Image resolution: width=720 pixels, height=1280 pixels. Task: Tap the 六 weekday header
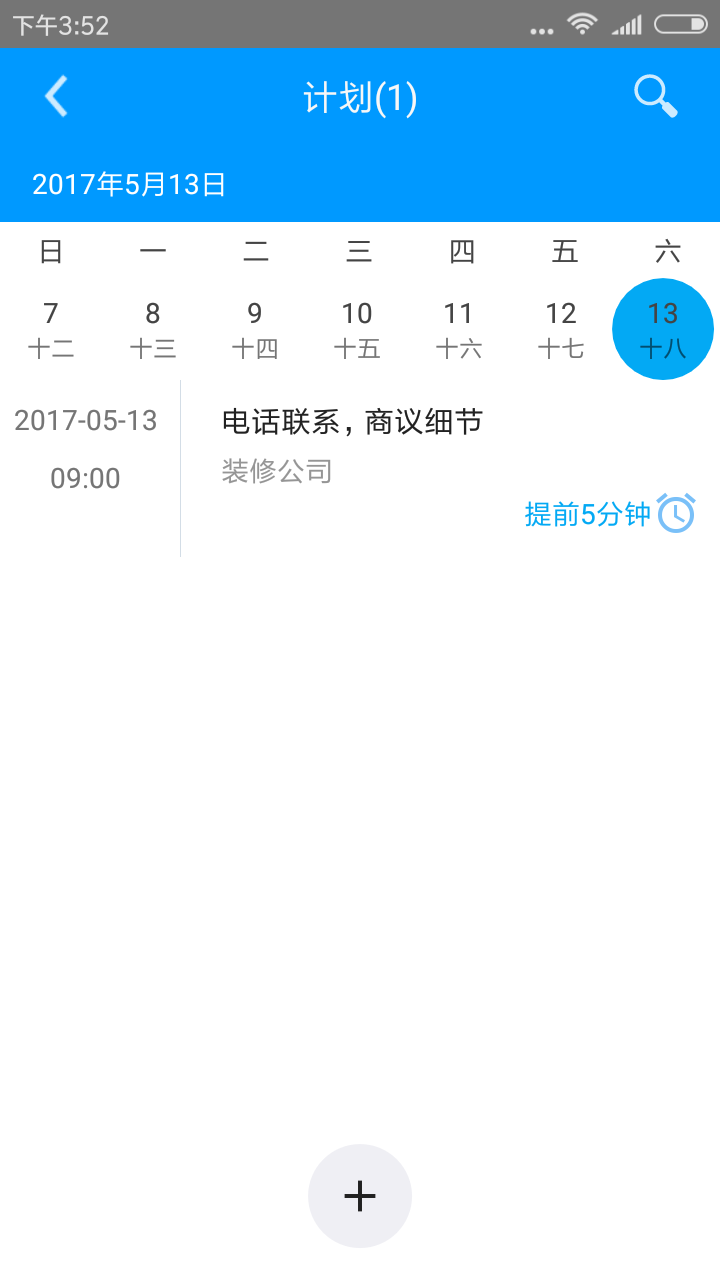click(663, 251)
